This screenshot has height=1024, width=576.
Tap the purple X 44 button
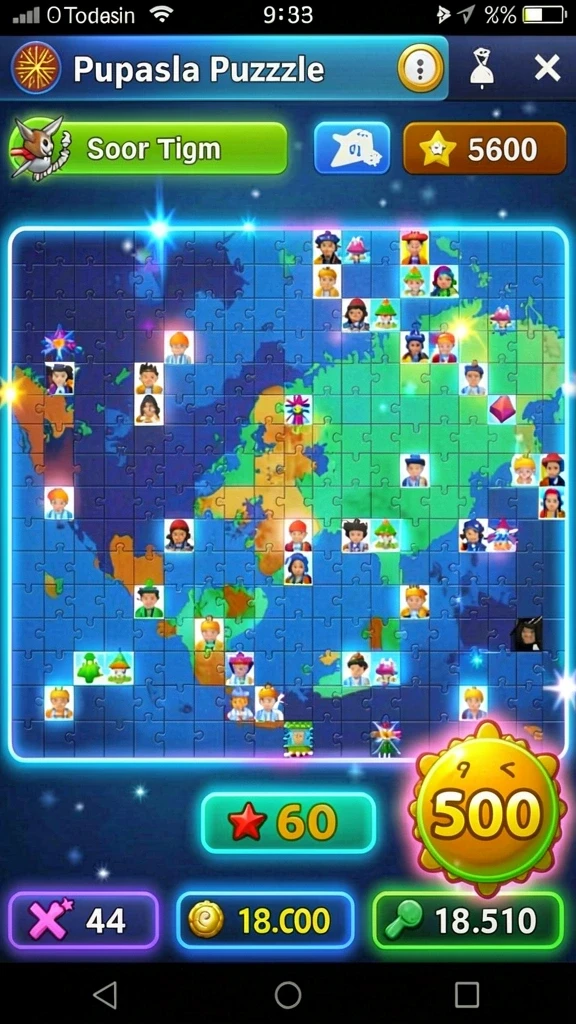84,920
